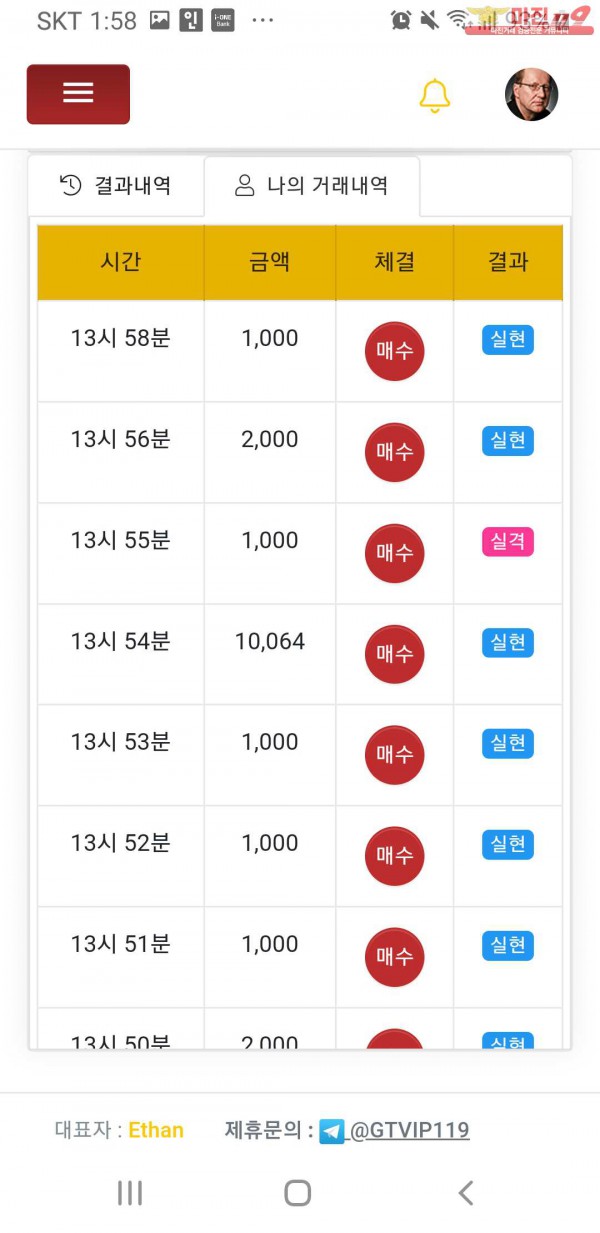Go to the system home screen

(298, 1192)
